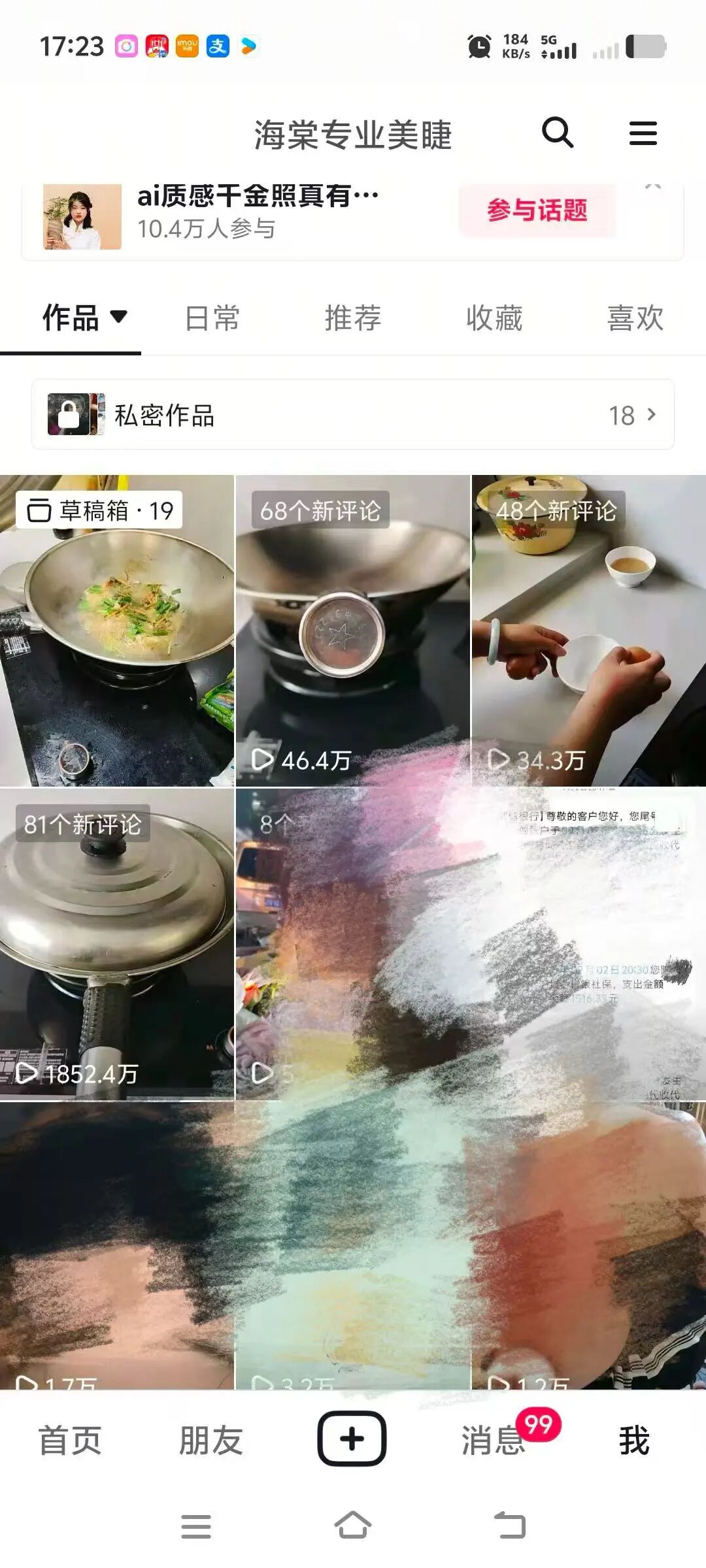Viewport: 706px width, 1568px height.
Task: Open the video with 1852.4万 plays
Action: [x=116, y=944]
